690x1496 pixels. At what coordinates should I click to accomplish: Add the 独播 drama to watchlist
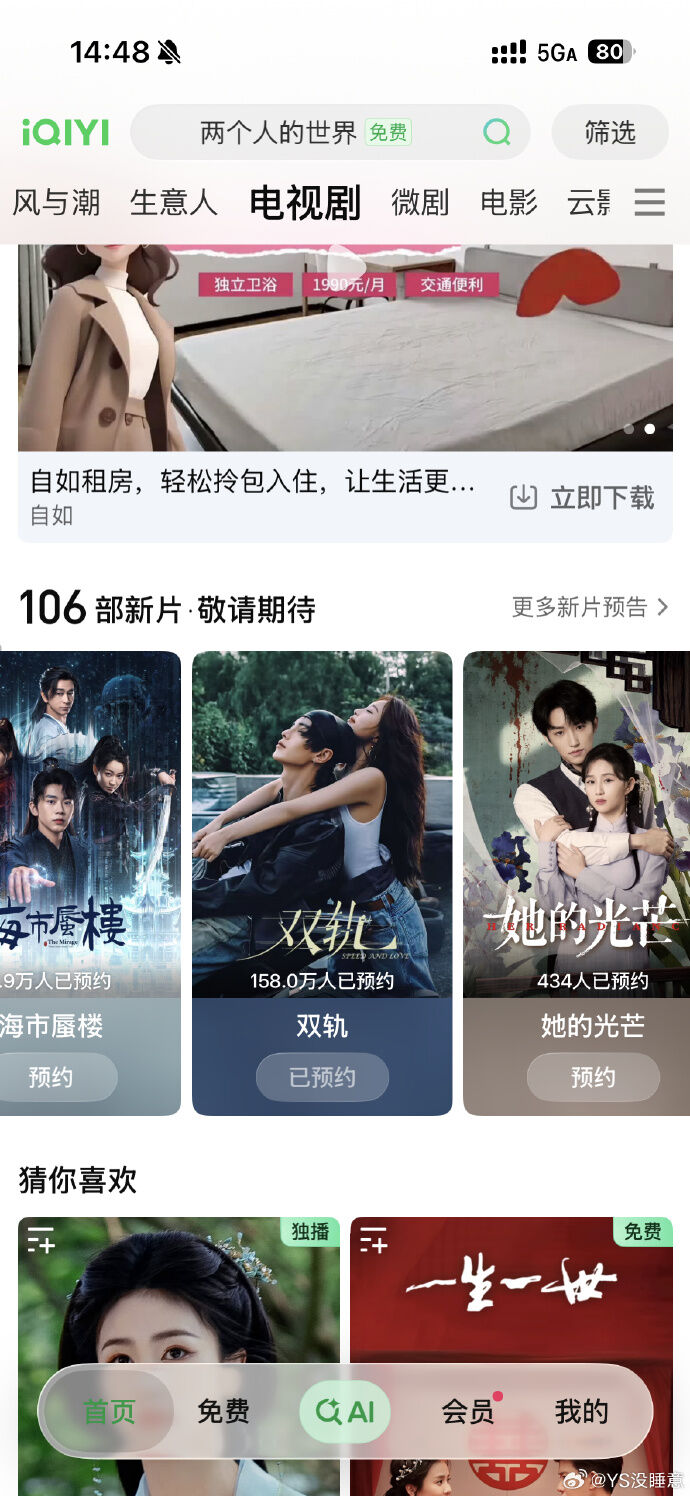pos(41,1241)
